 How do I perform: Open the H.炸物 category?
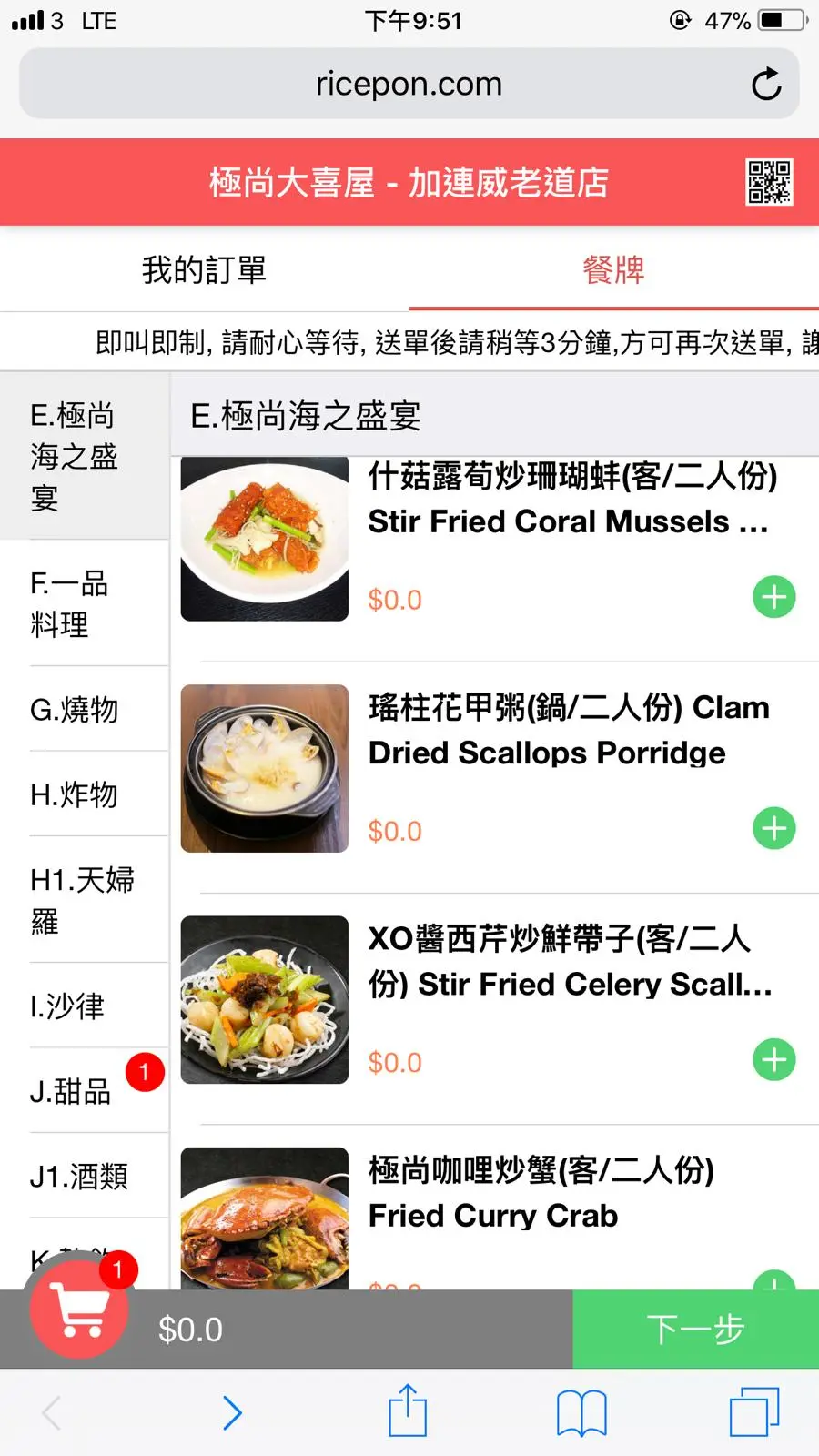(x=75, y=794)
